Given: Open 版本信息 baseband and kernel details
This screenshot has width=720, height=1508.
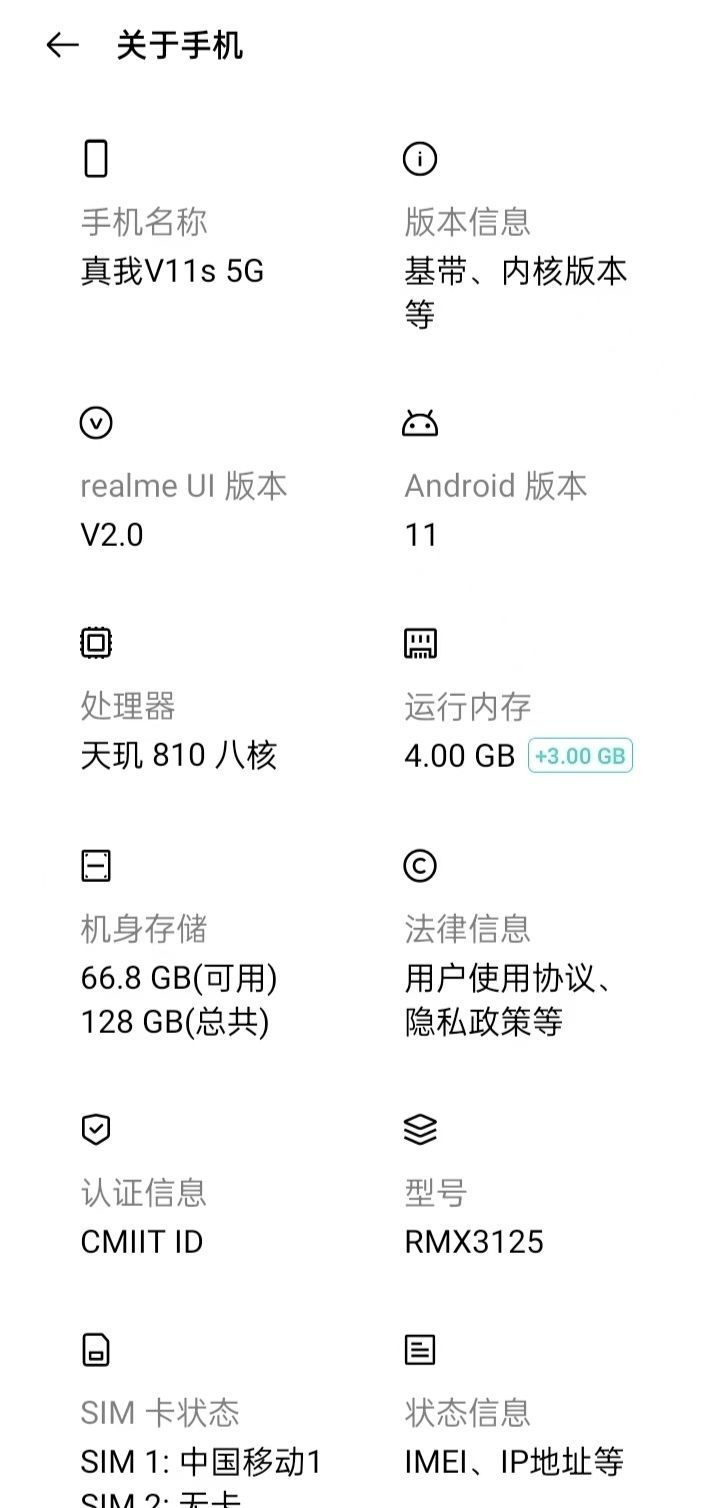Looking at the screenshot, I should (x=515, y=268).
